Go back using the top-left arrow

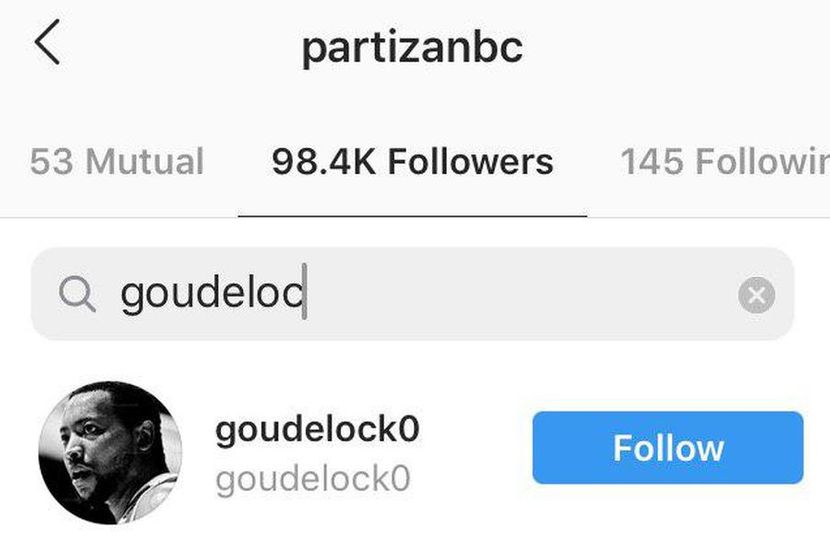[x=46, y=45]
